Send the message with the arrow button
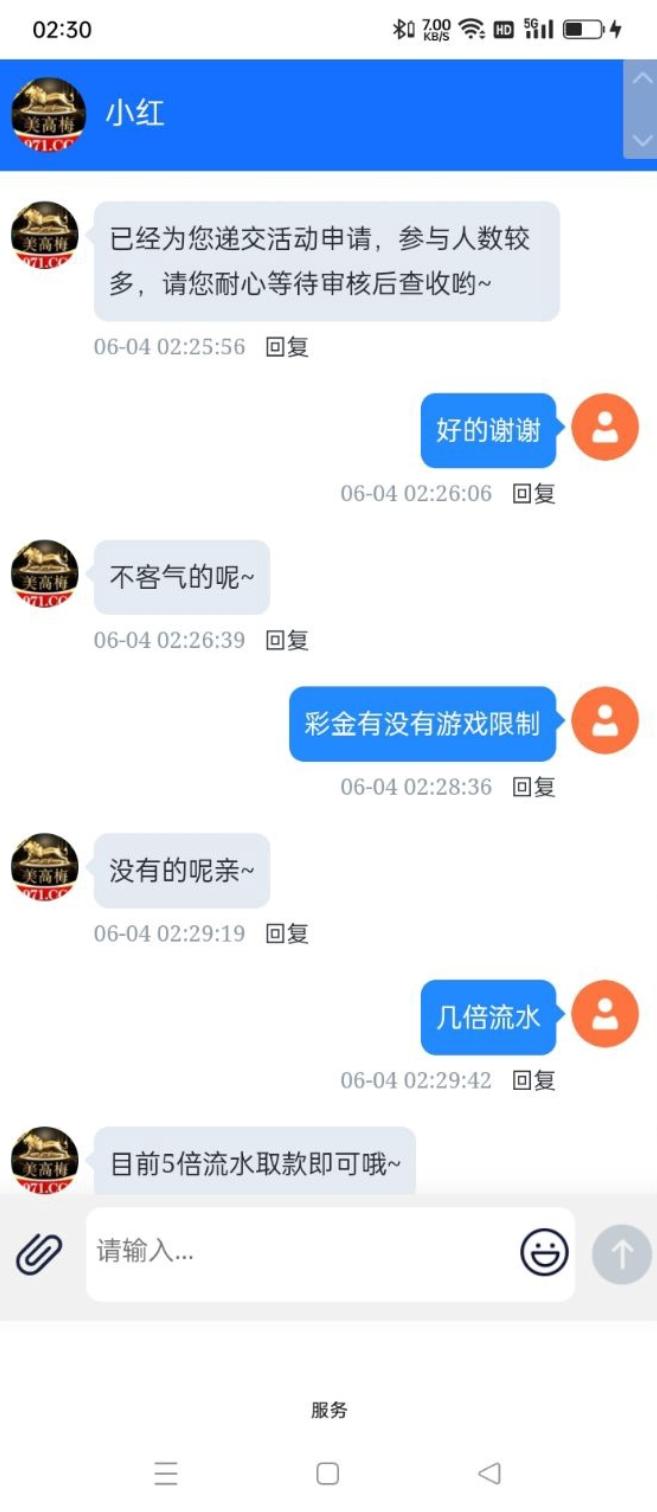This screenshot has height=1512, width=657. tap(622, 1254)
